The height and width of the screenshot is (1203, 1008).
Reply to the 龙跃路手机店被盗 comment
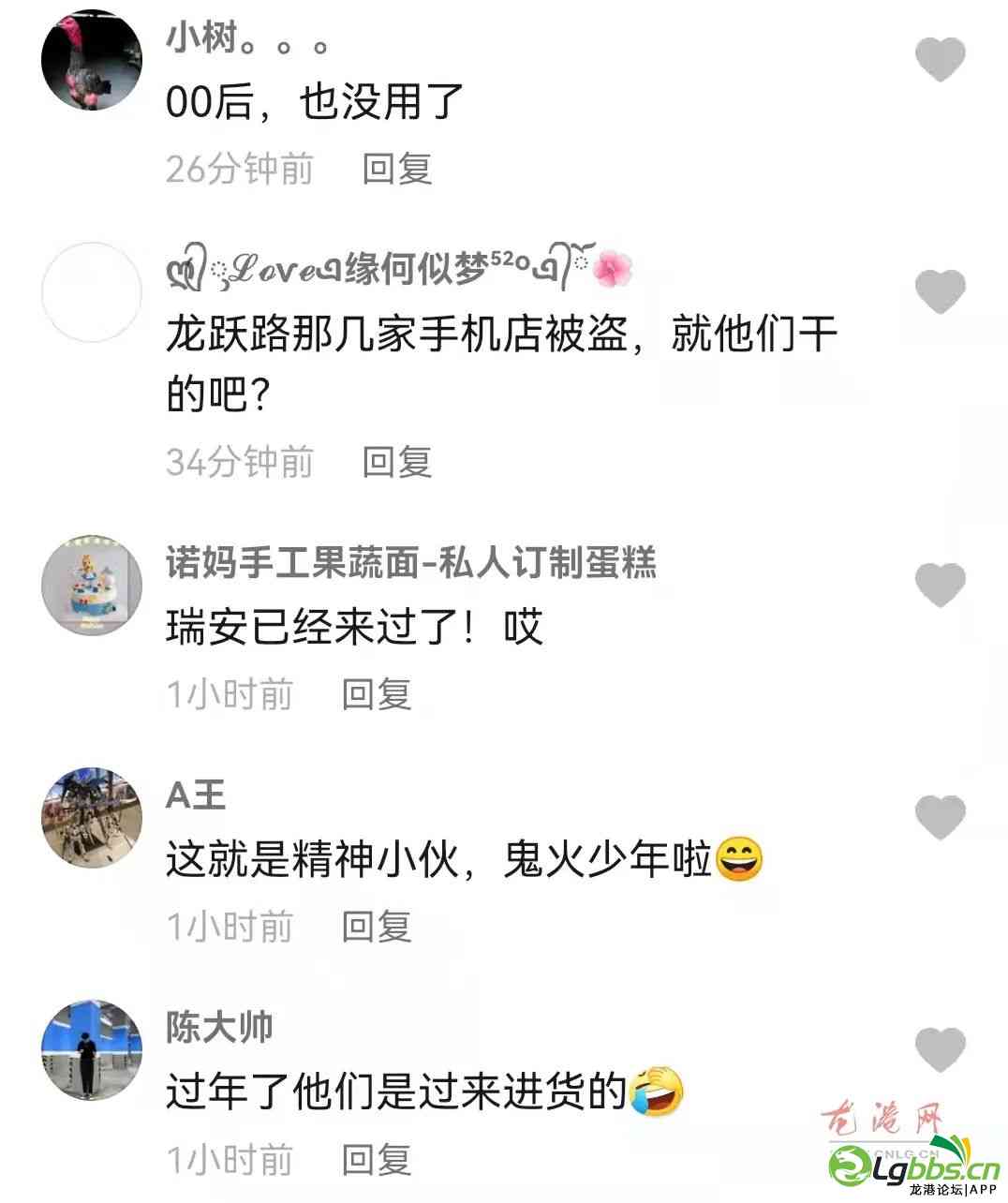click(397, 462)
